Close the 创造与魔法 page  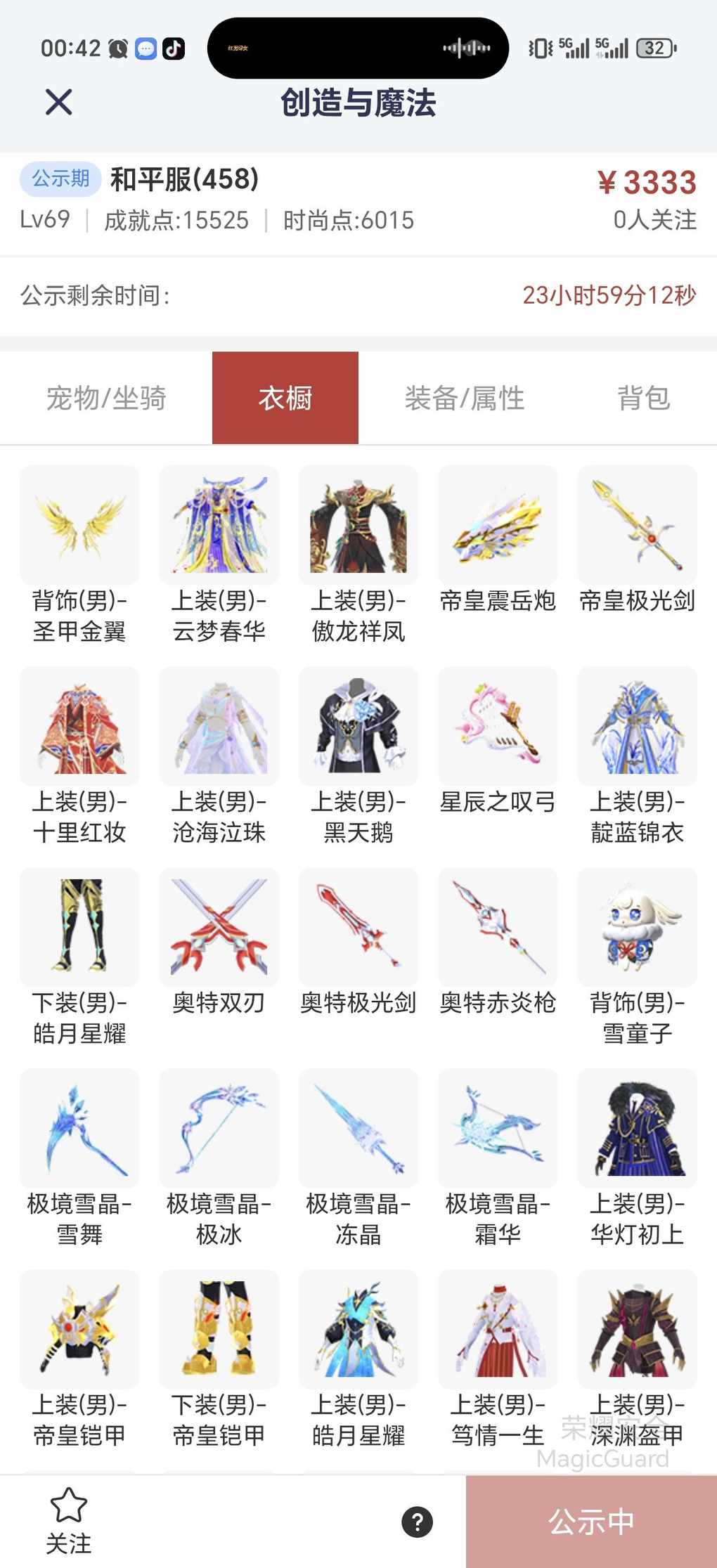[58, 103]
